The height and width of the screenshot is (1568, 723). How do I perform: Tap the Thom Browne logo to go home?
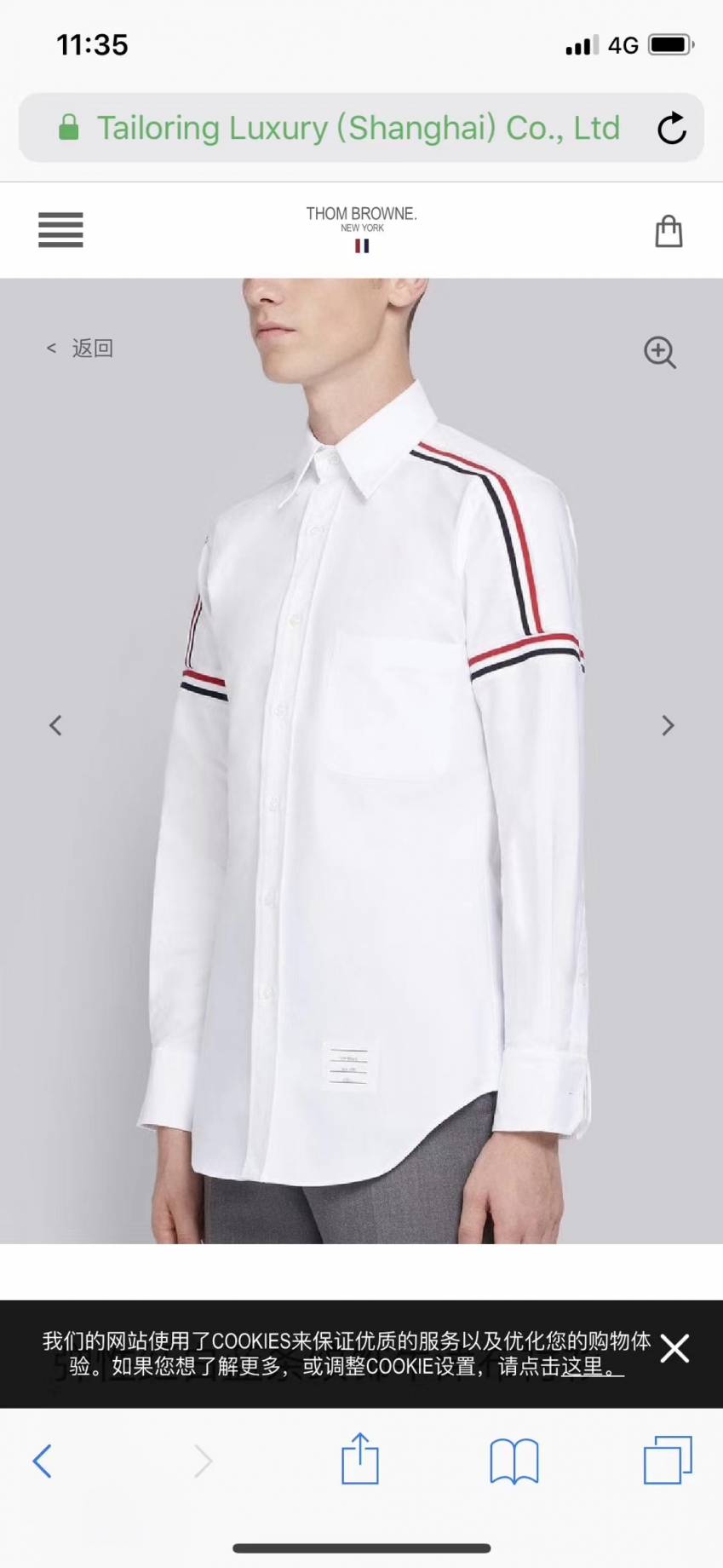[362, 229]
